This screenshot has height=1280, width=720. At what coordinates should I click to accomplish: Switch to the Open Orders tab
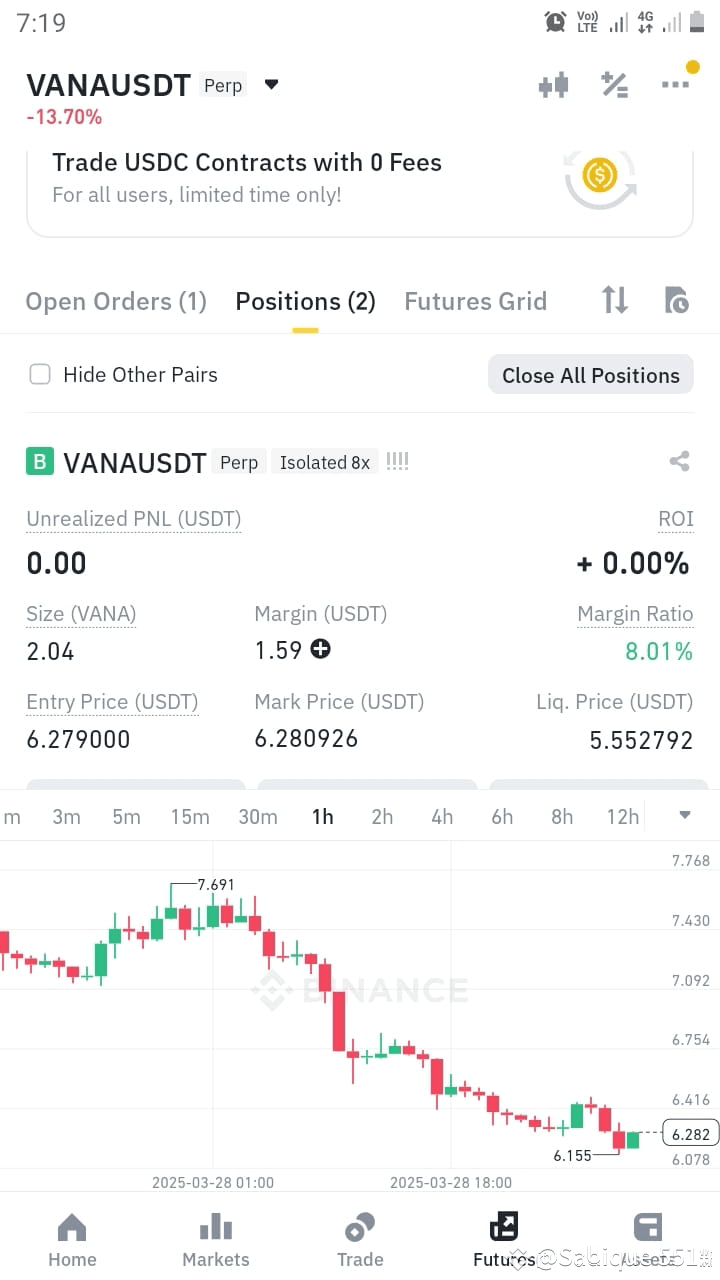115,301
